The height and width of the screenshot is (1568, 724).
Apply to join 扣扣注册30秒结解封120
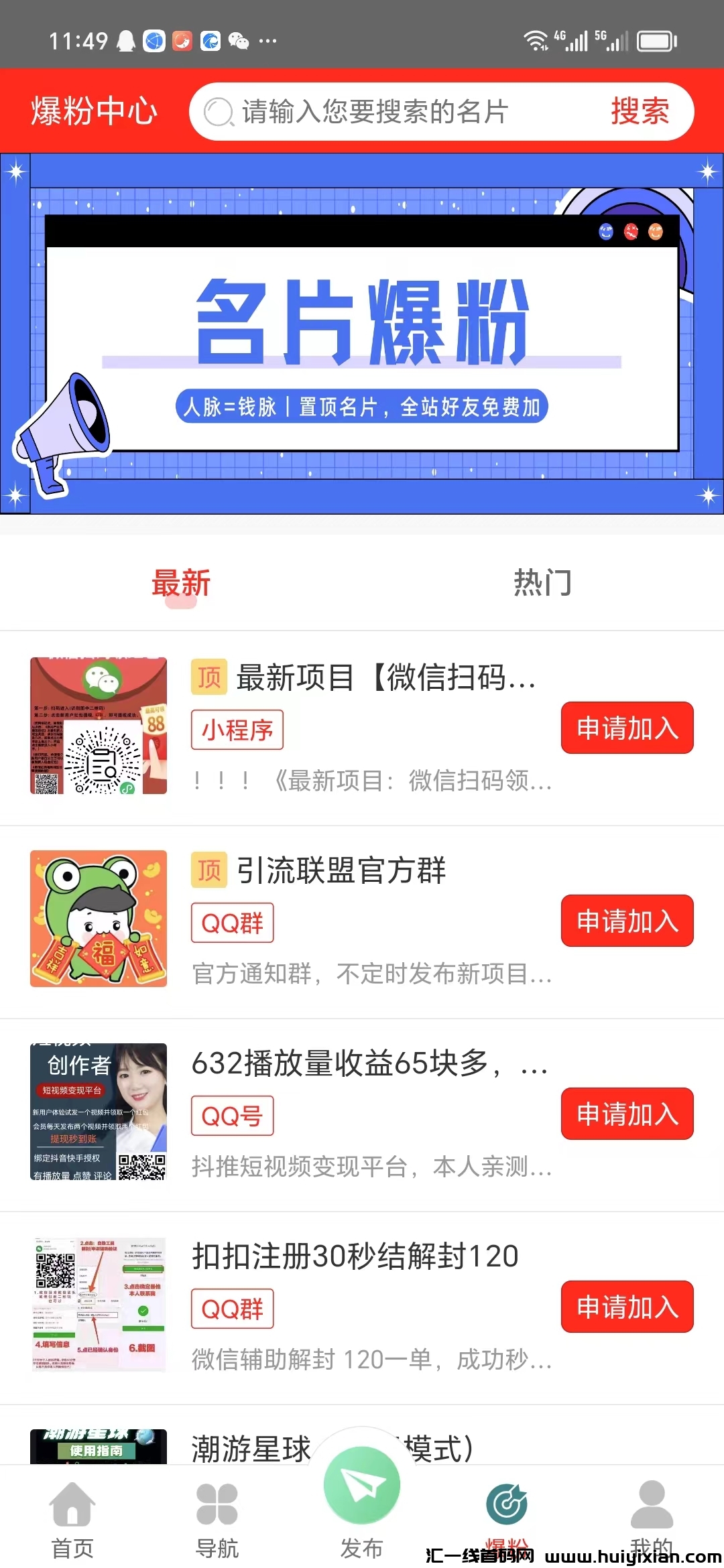coord(627,1307)
